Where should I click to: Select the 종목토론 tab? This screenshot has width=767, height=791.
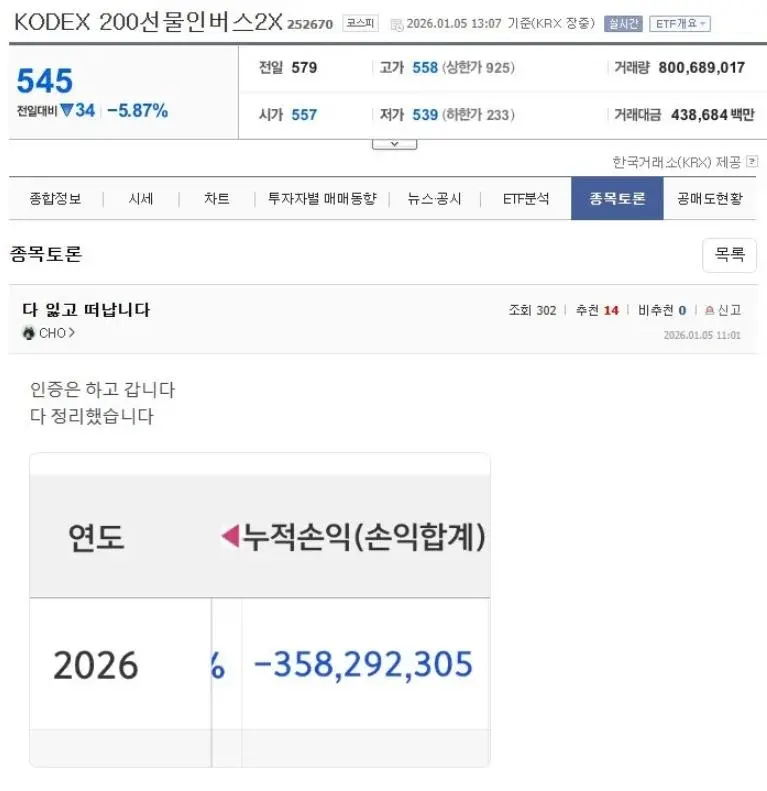tap(617, 199)
